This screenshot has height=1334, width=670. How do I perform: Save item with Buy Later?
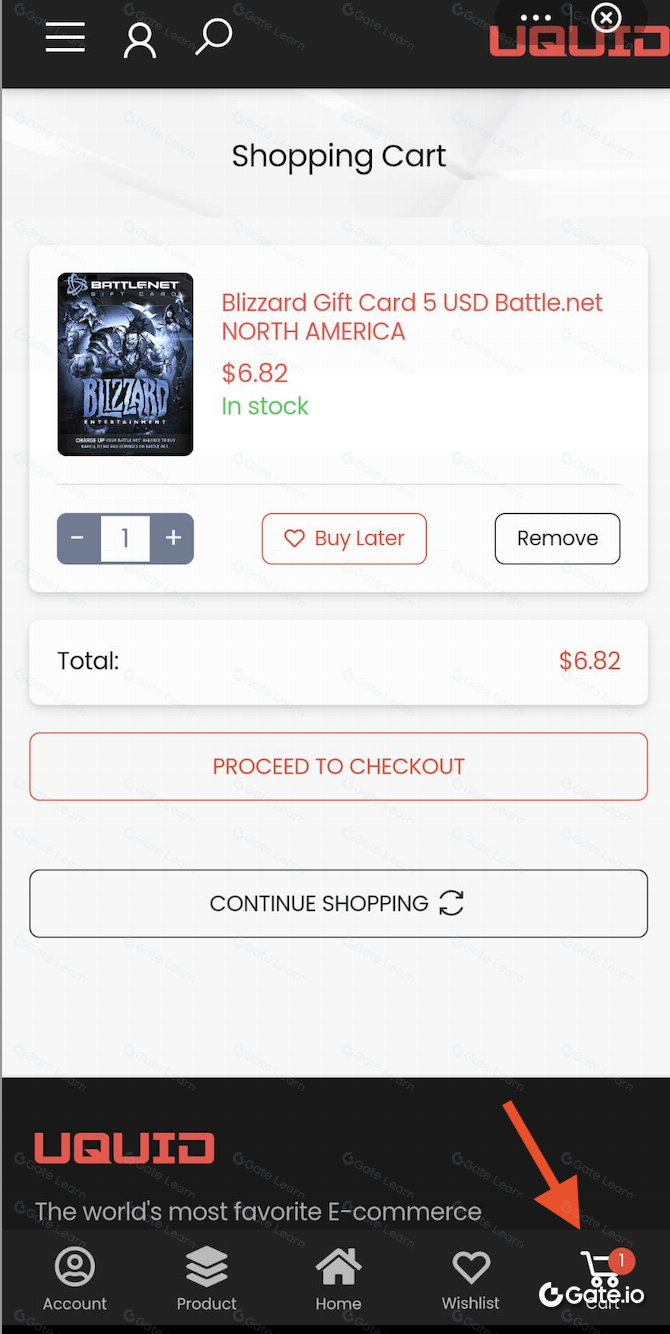coord(344,538)
